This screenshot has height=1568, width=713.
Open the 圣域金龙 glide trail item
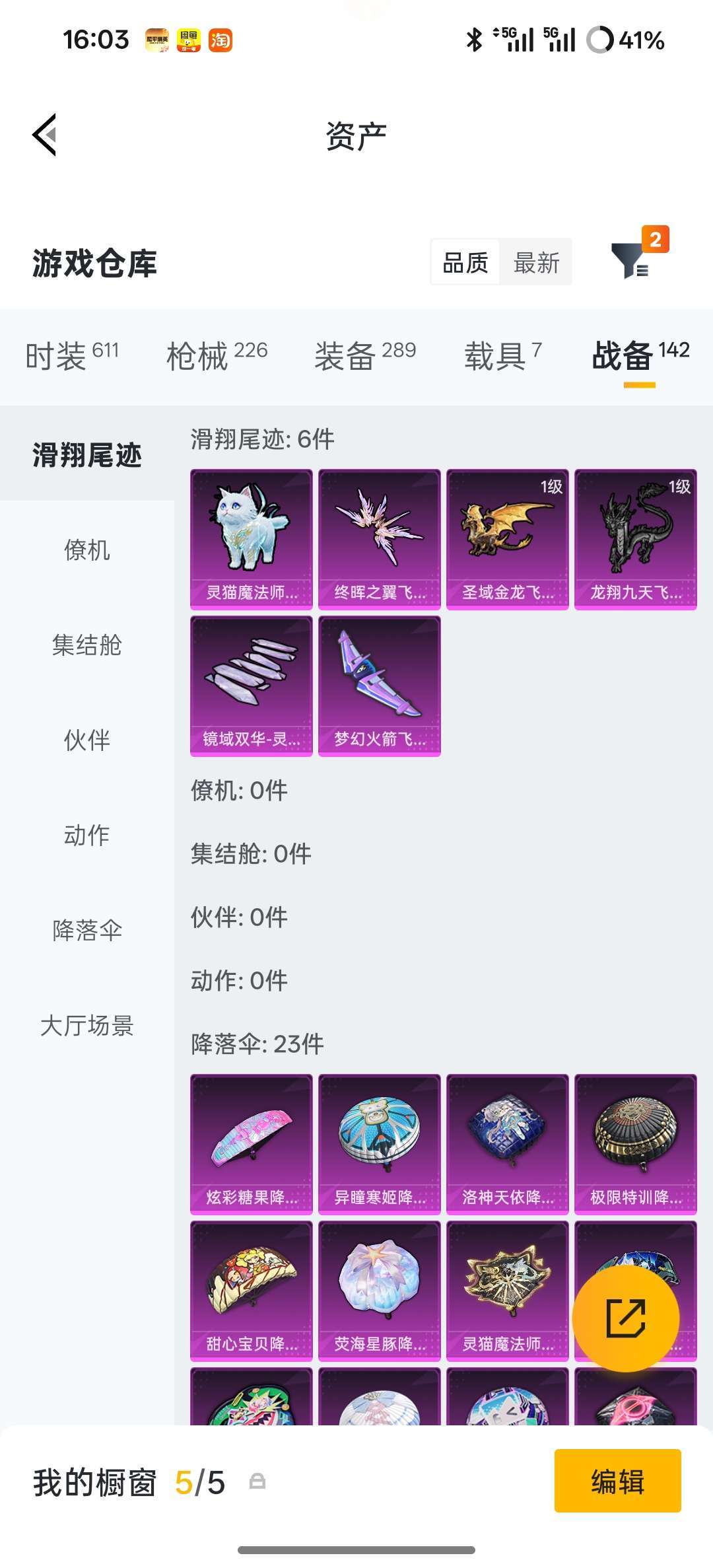[507, 539]
